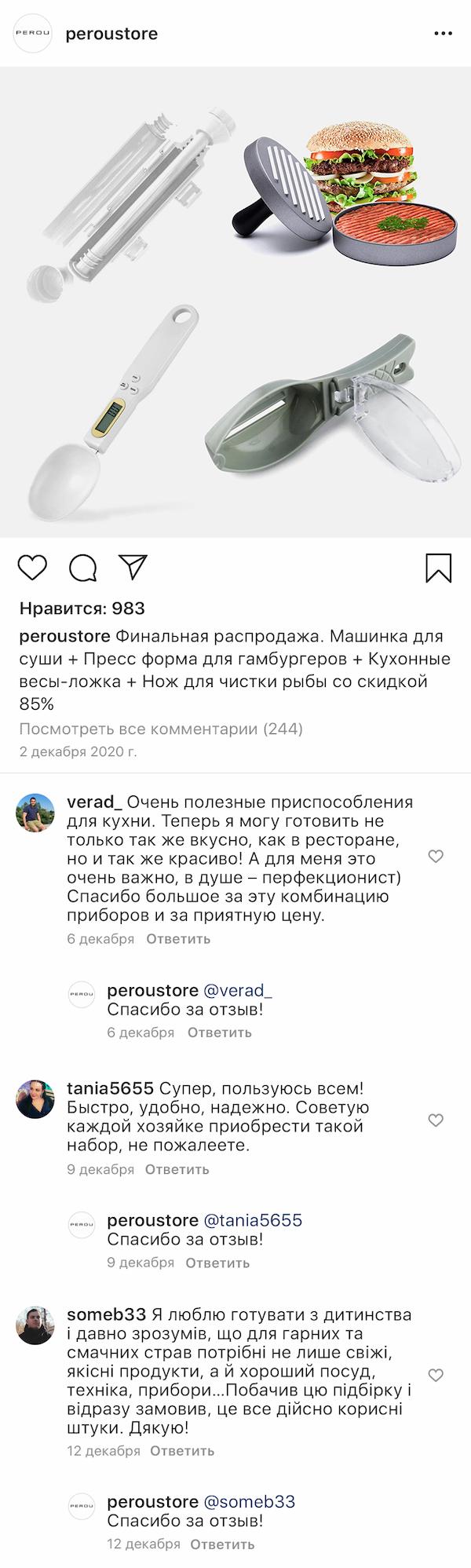
Task: Reply to peroustore's 12 декабря response
Action: [x=222, y=1544]
